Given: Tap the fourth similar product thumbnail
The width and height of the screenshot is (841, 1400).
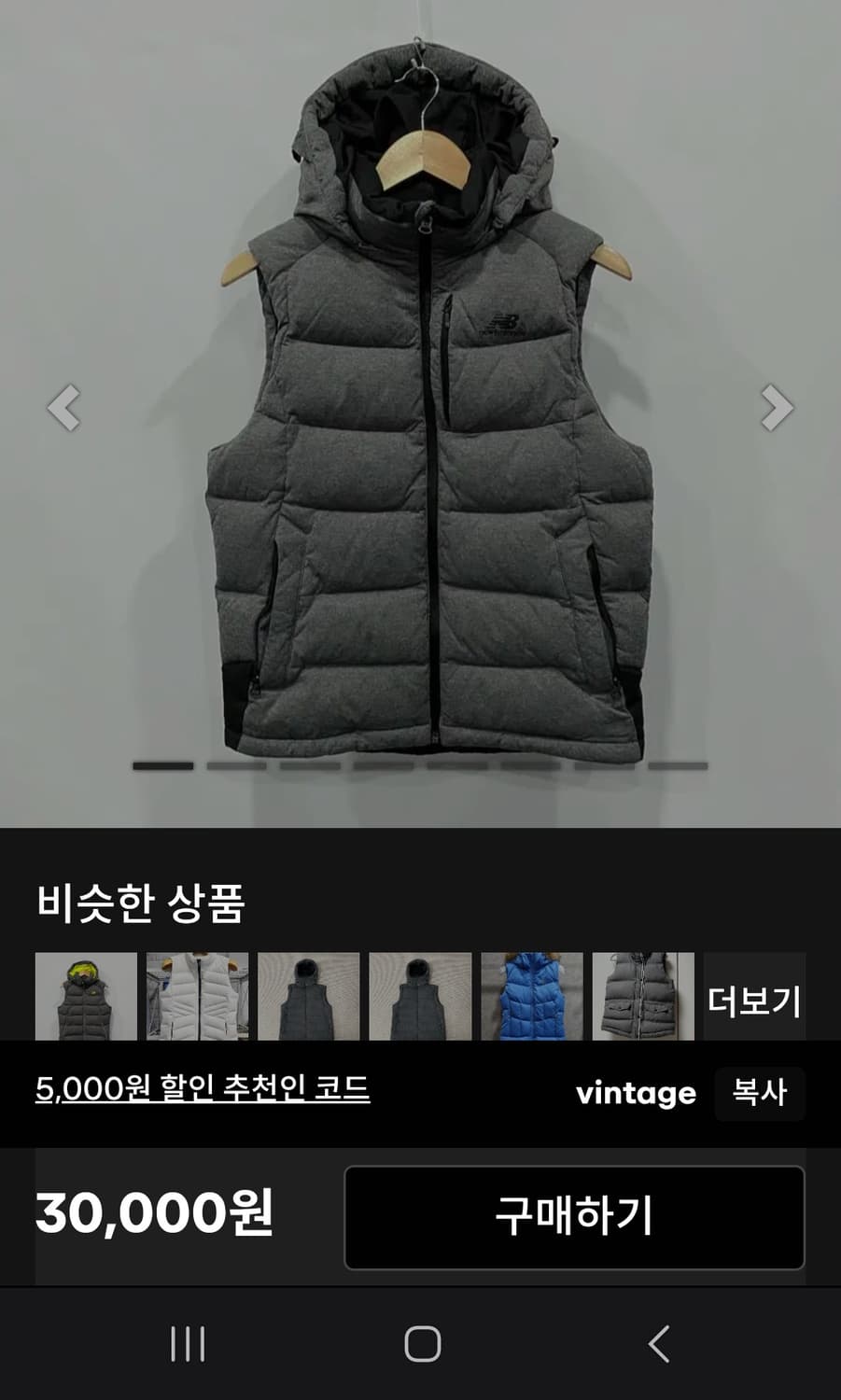Looking at the screenshot, I should pos(421,997).
